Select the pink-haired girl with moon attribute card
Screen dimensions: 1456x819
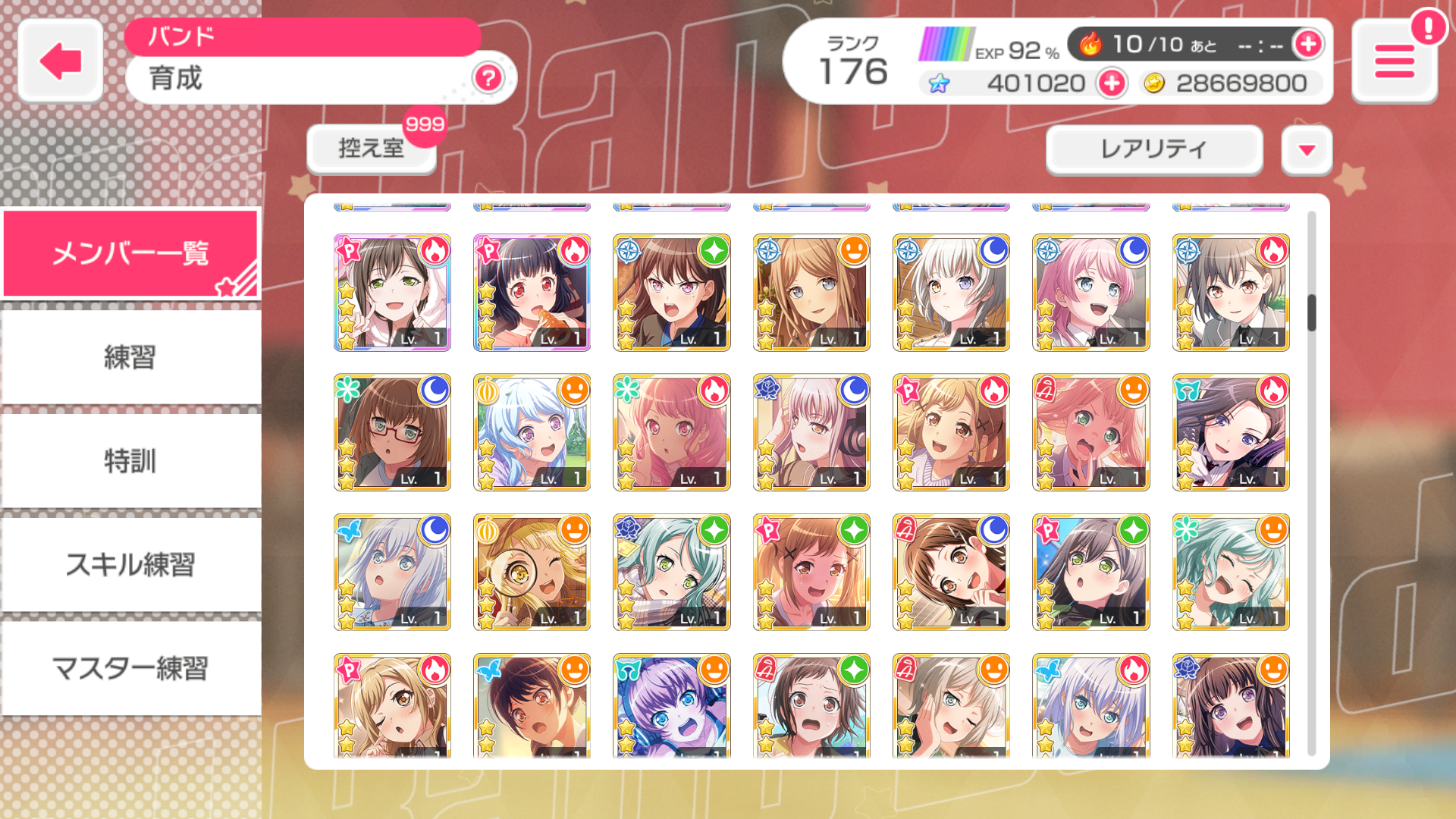(1090, 293)
